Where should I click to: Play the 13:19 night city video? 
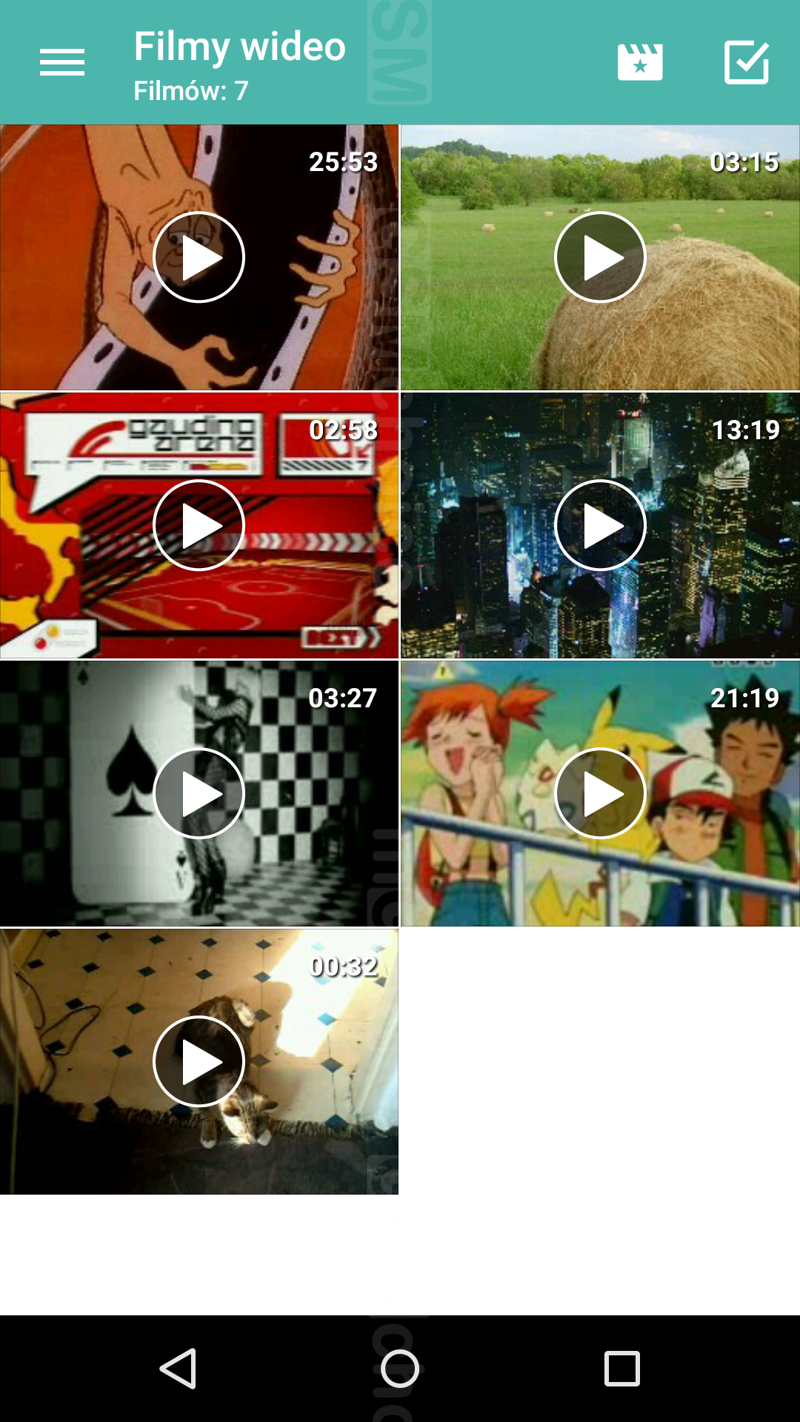coord(600,525)
